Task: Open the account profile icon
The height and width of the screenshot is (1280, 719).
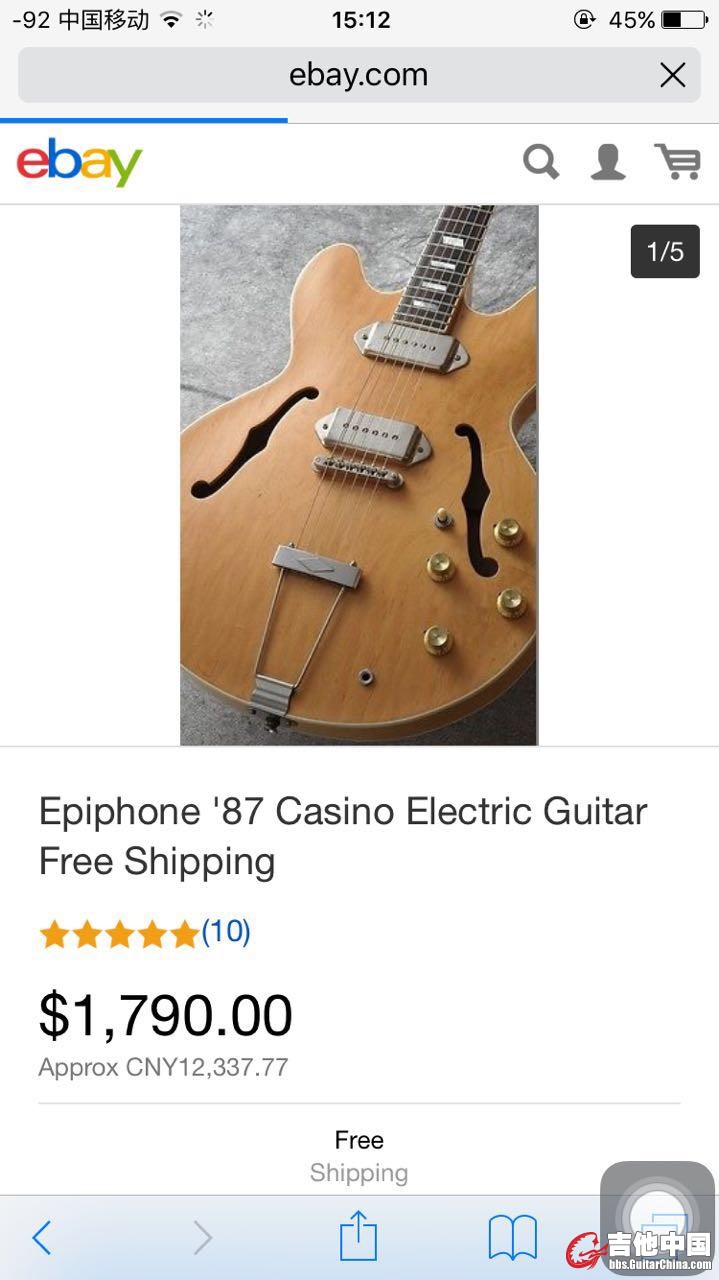Action: 608,162
